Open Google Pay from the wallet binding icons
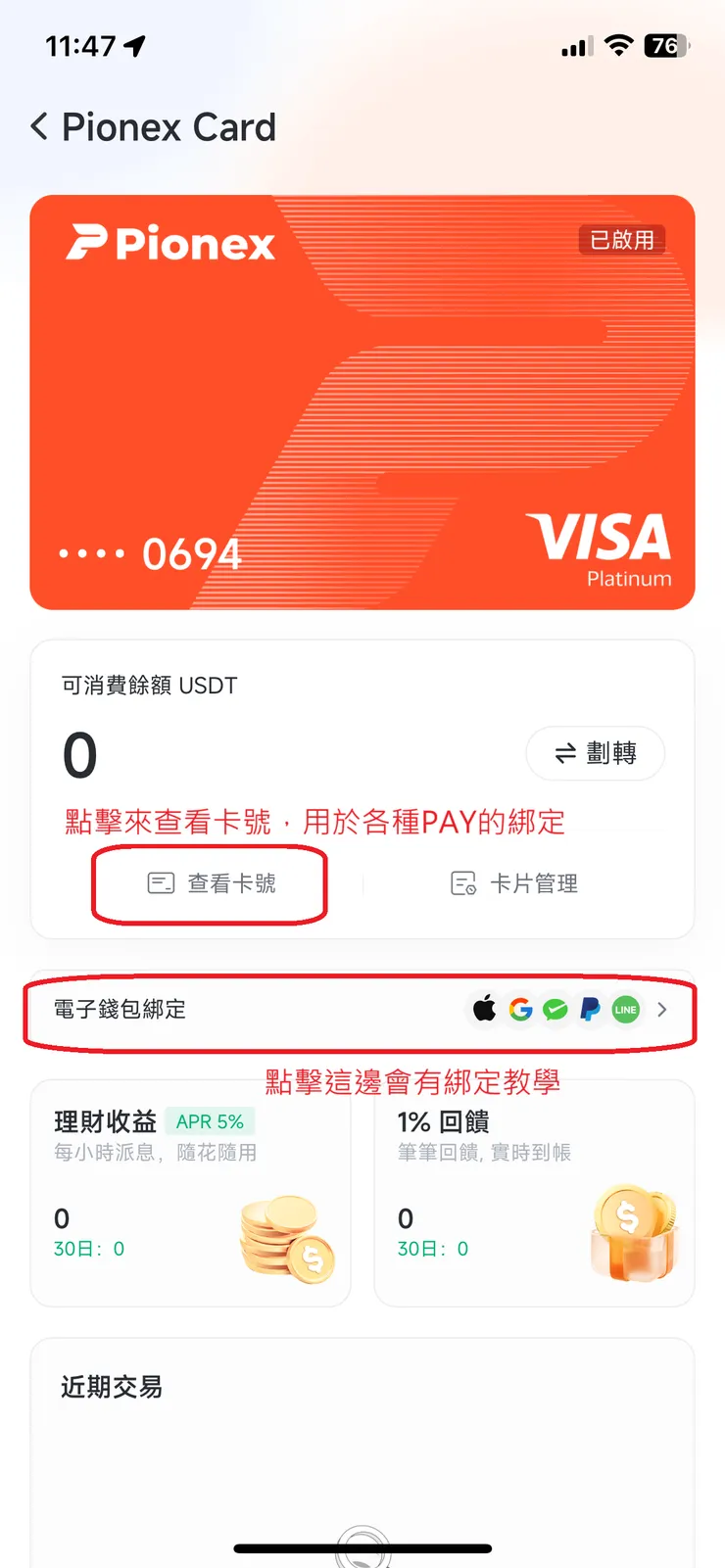The width and height of the screenshot is (725, 1568). click(520, 1010)
